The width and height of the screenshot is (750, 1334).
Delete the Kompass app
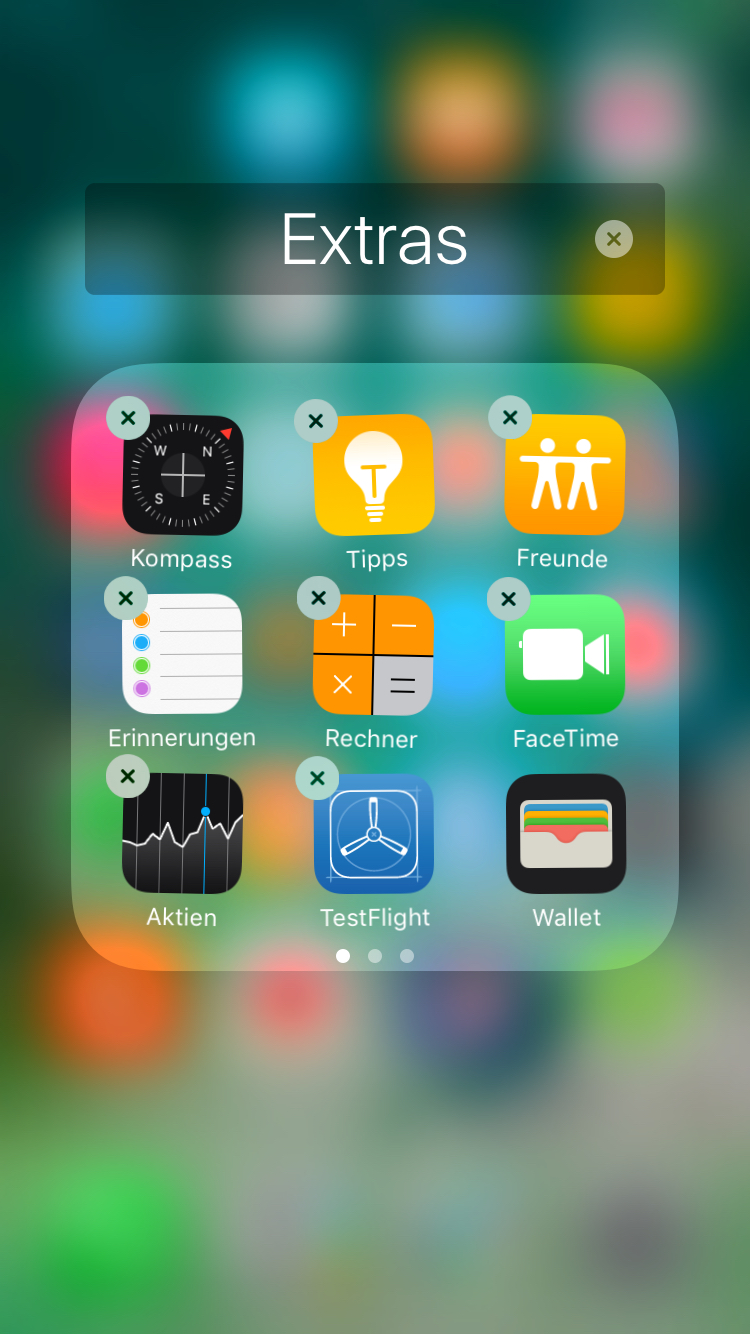[x=128, y=418]
